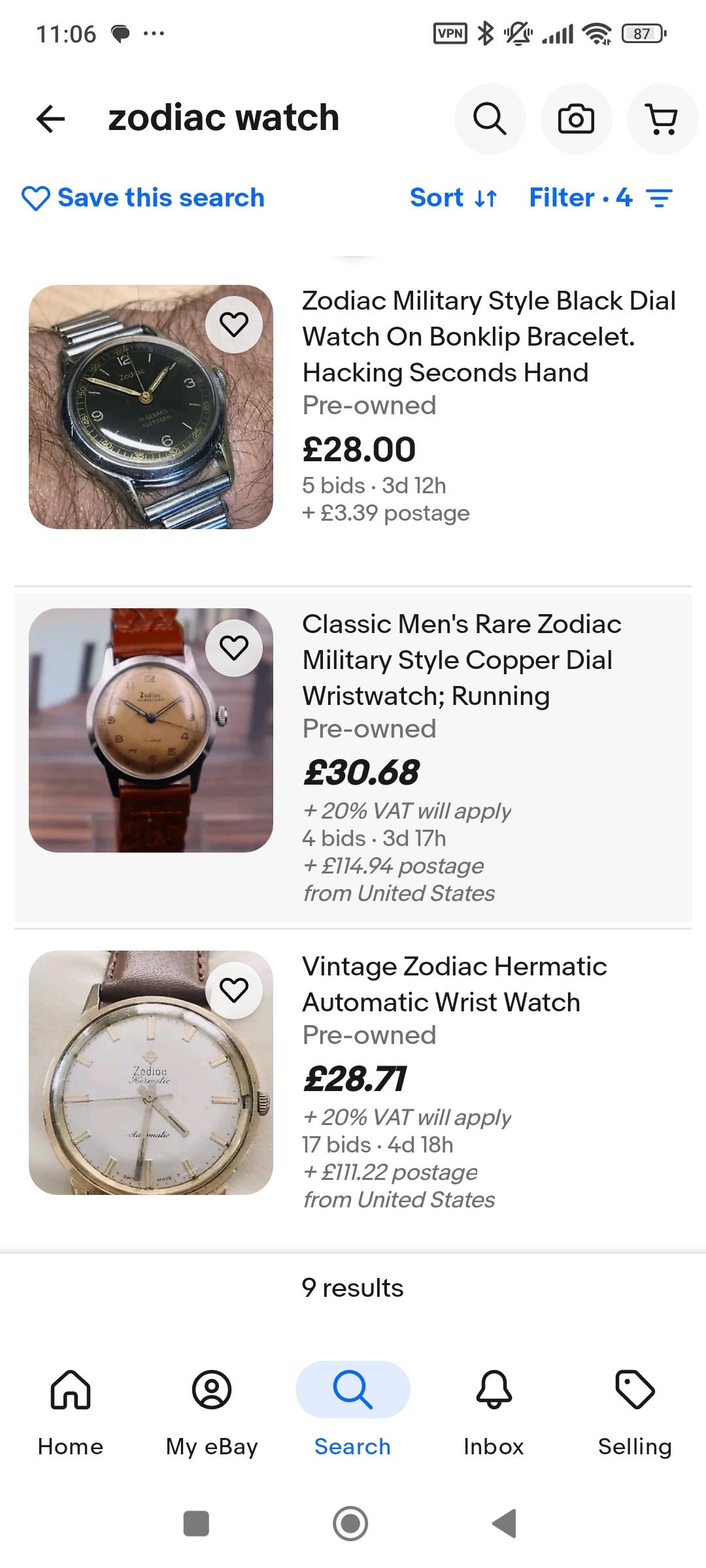706x1568 pixels.
Task: Add Black Dial Bonklip watch to watchlist
Action: point(234,325)
